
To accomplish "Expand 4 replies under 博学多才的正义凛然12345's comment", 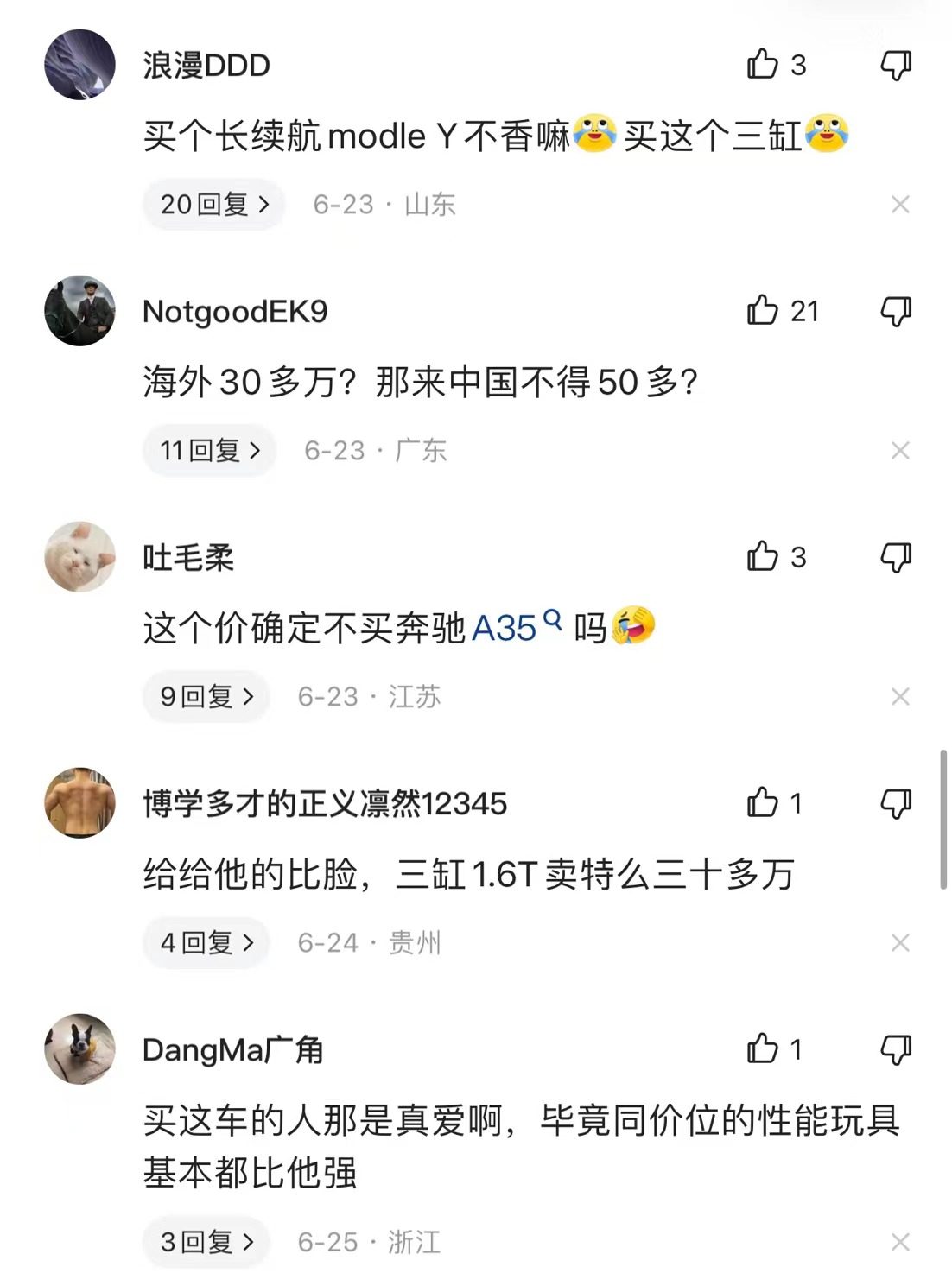I will [206, 943].
